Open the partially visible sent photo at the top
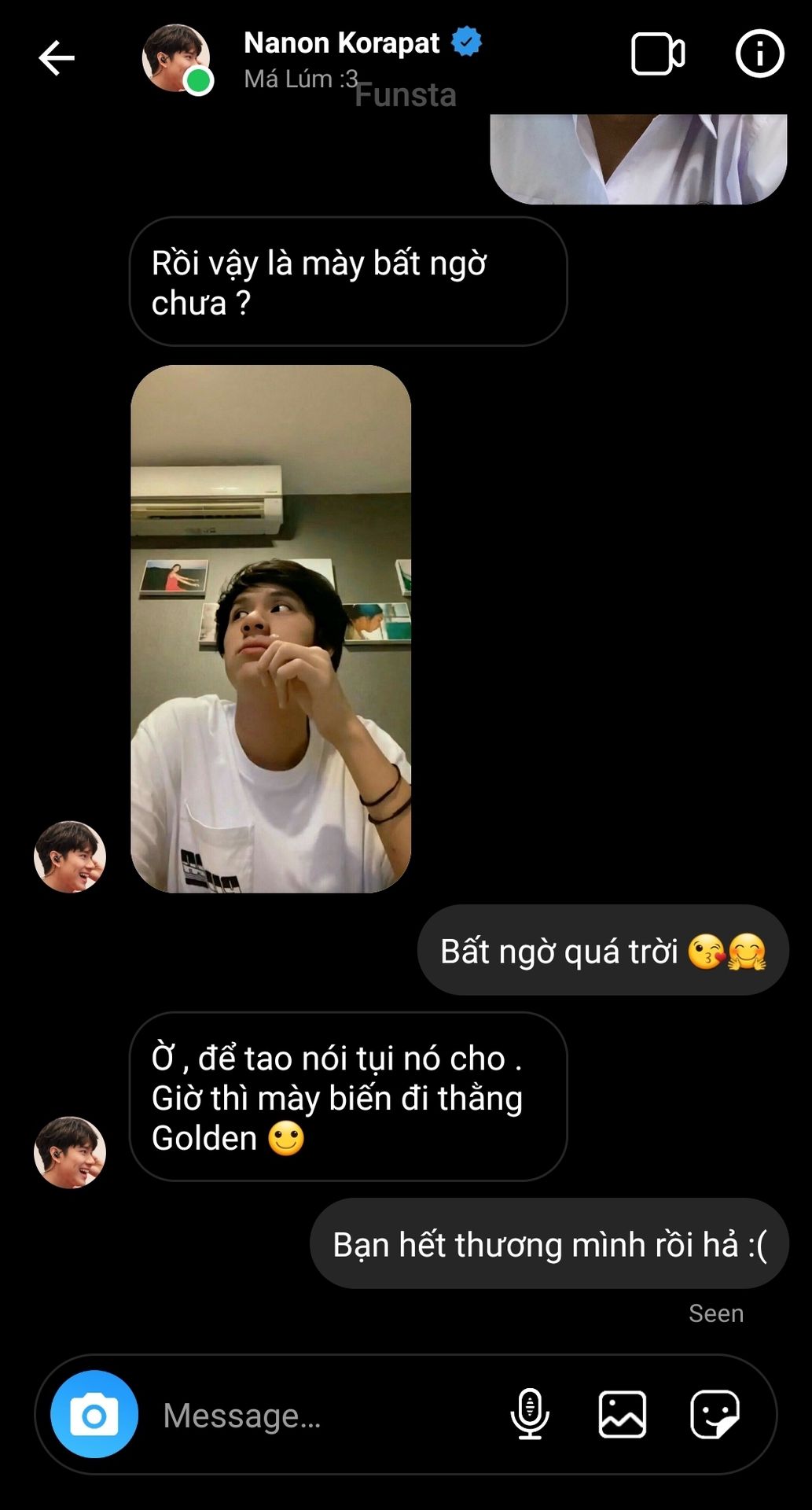Viewport: 812px width, 1510px height. (638, 159)
